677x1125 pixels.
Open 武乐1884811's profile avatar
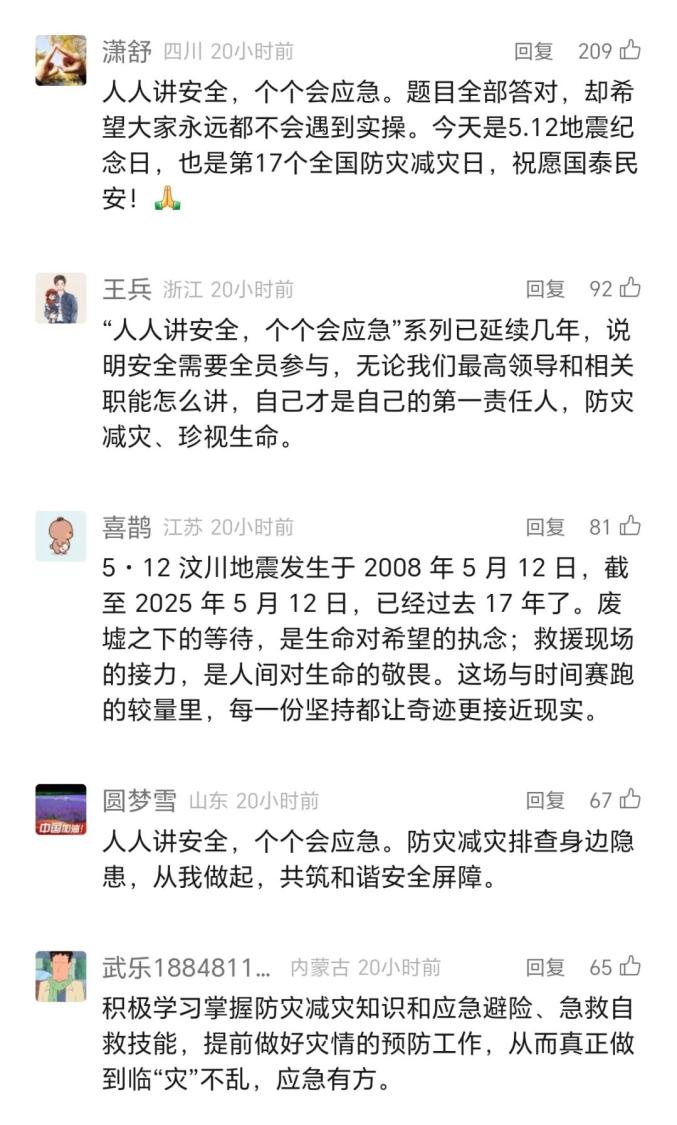[x=61, y=976]
